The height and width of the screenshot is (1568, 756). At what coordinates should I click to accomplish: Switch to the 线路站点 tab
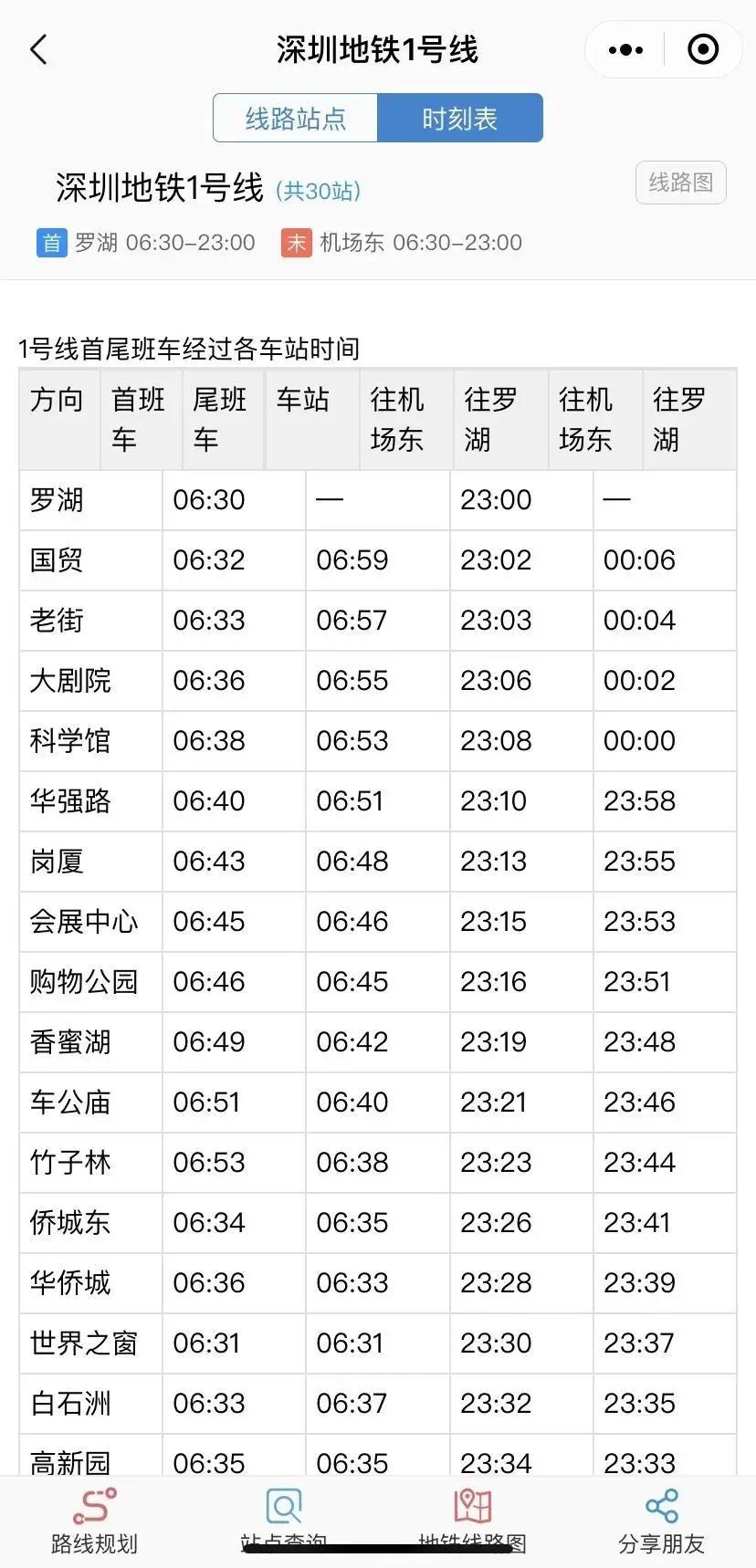pos(296,118)
